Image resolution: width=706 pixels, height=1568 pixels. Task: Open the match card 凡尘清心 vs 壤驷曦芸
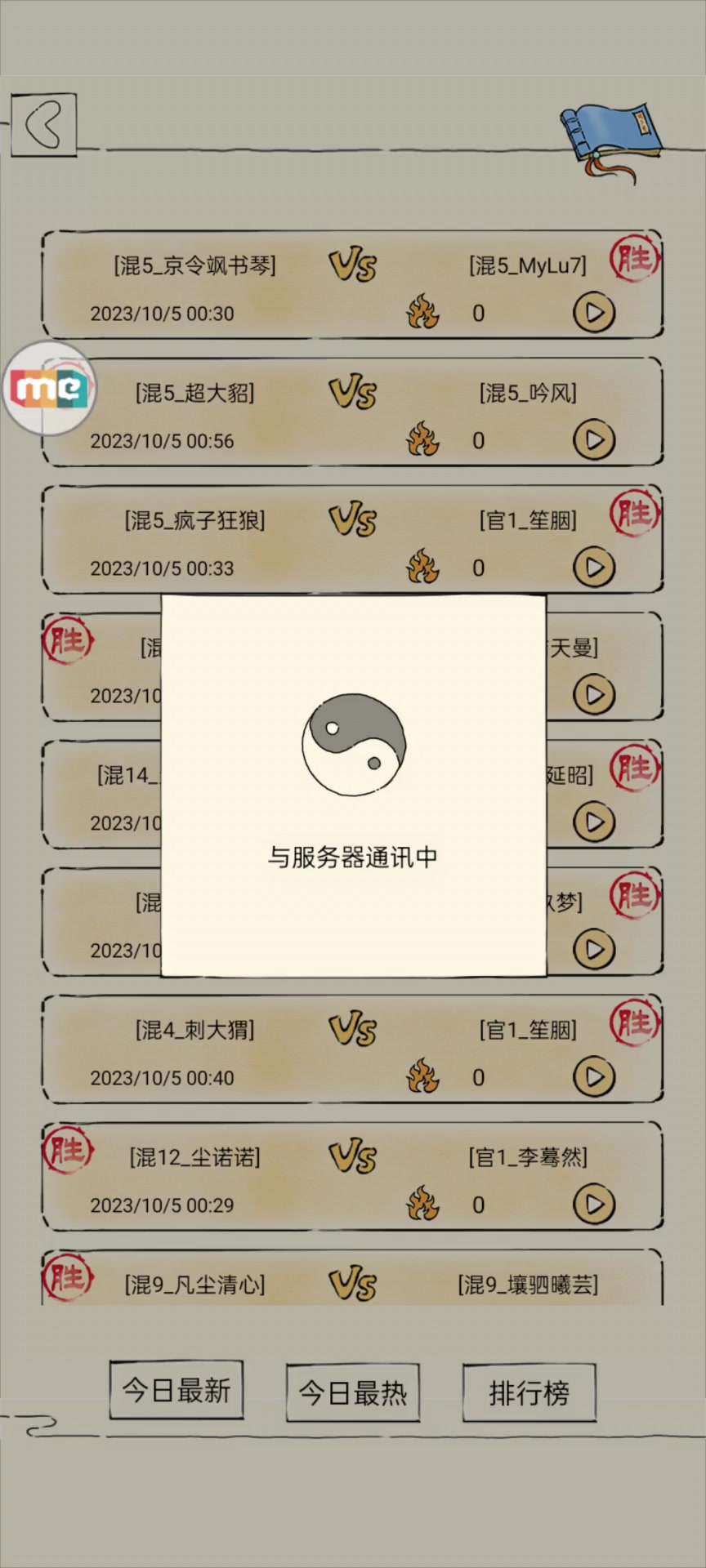[353, 1278]
